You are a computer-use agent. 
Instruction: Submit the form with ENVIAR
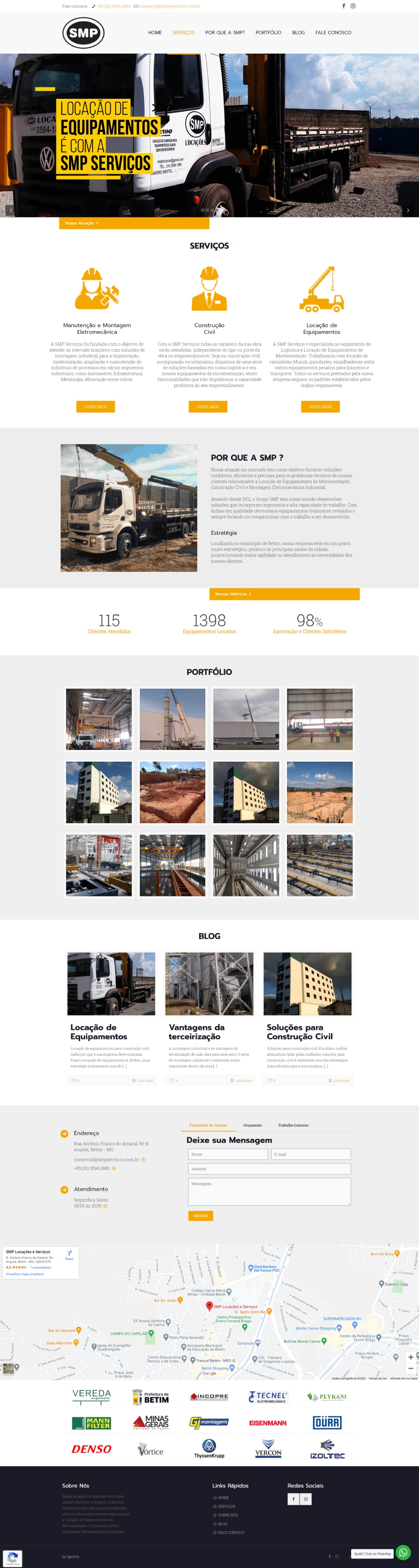tap(200, 1215)
